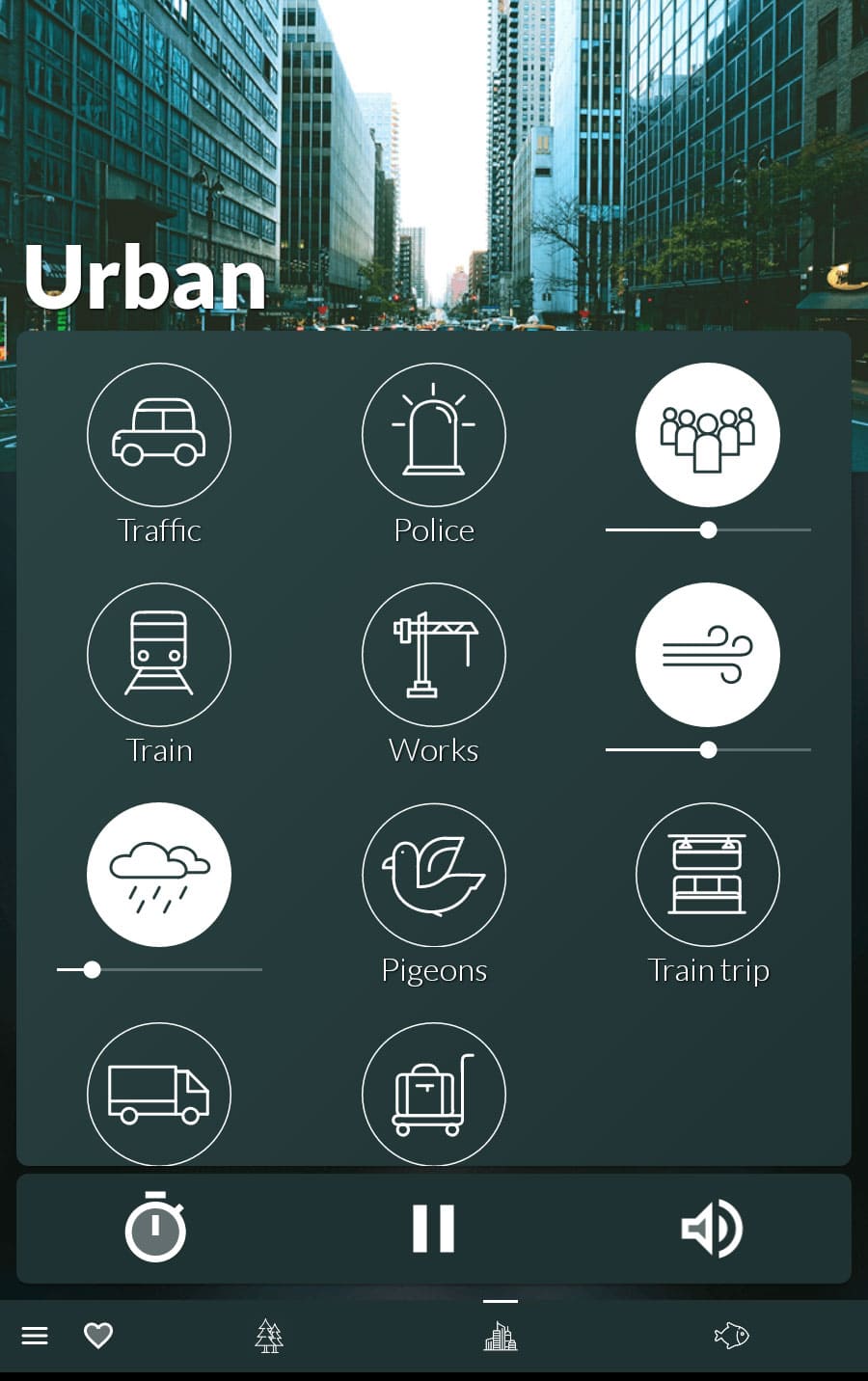Viewport: 868px width, 1381px height.
Task: Disable the active wind sound
Action: click(x=708, y=655)
